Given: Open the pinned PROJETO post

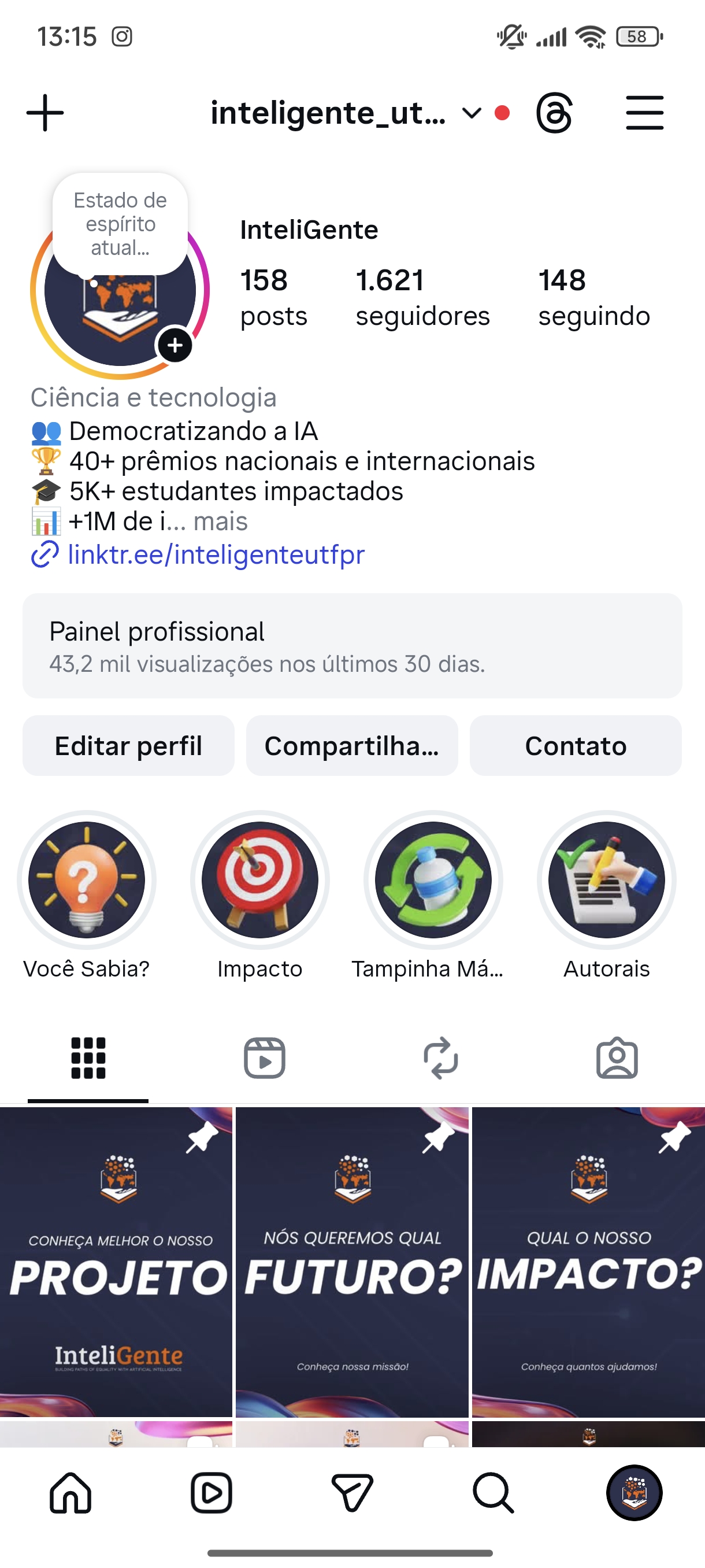Looking at the screenshot, I should click(116, 1261).
